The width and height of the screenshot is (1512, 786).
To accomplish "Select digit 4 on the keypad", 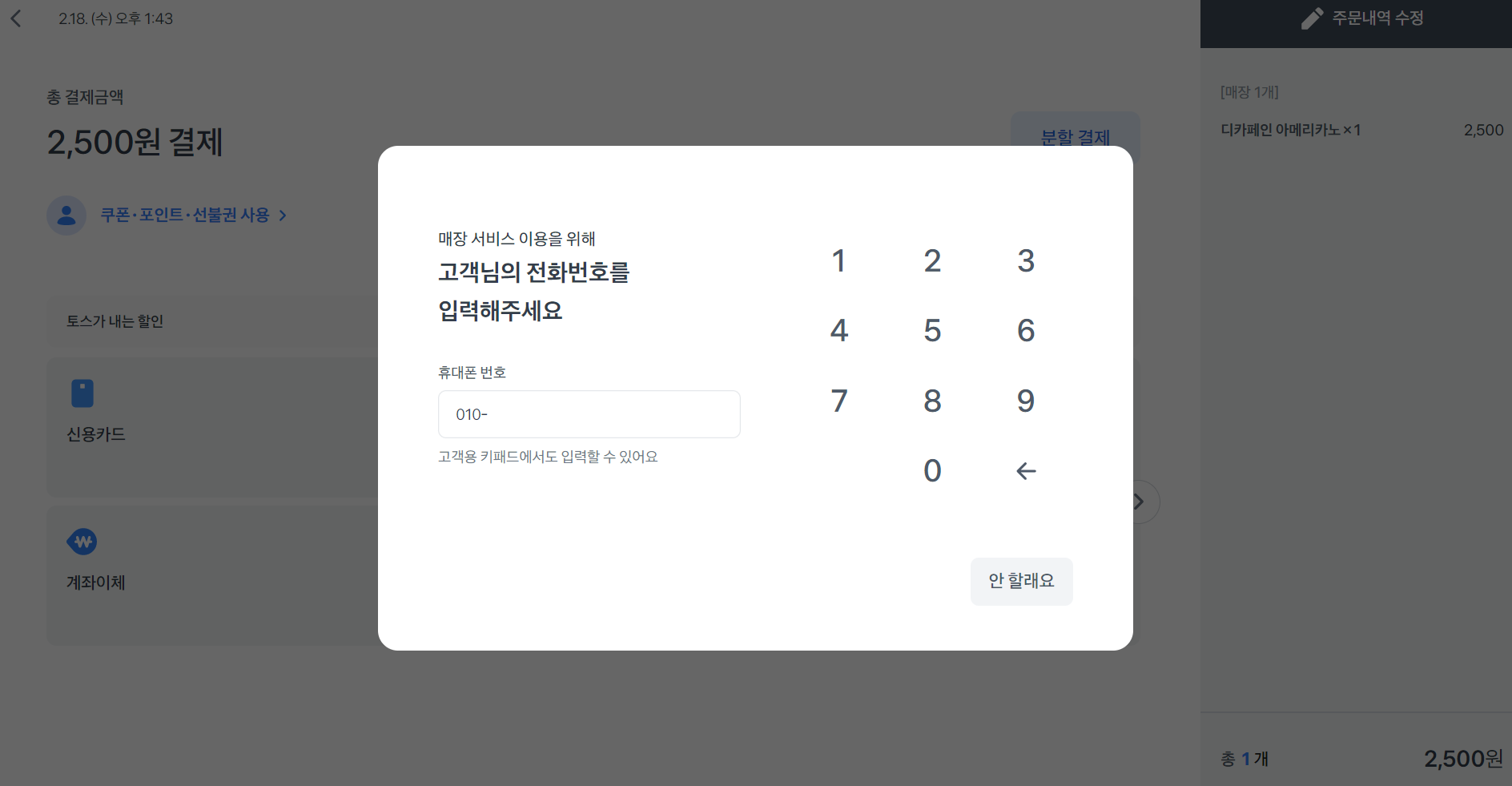I will click(x=838, y=330).
